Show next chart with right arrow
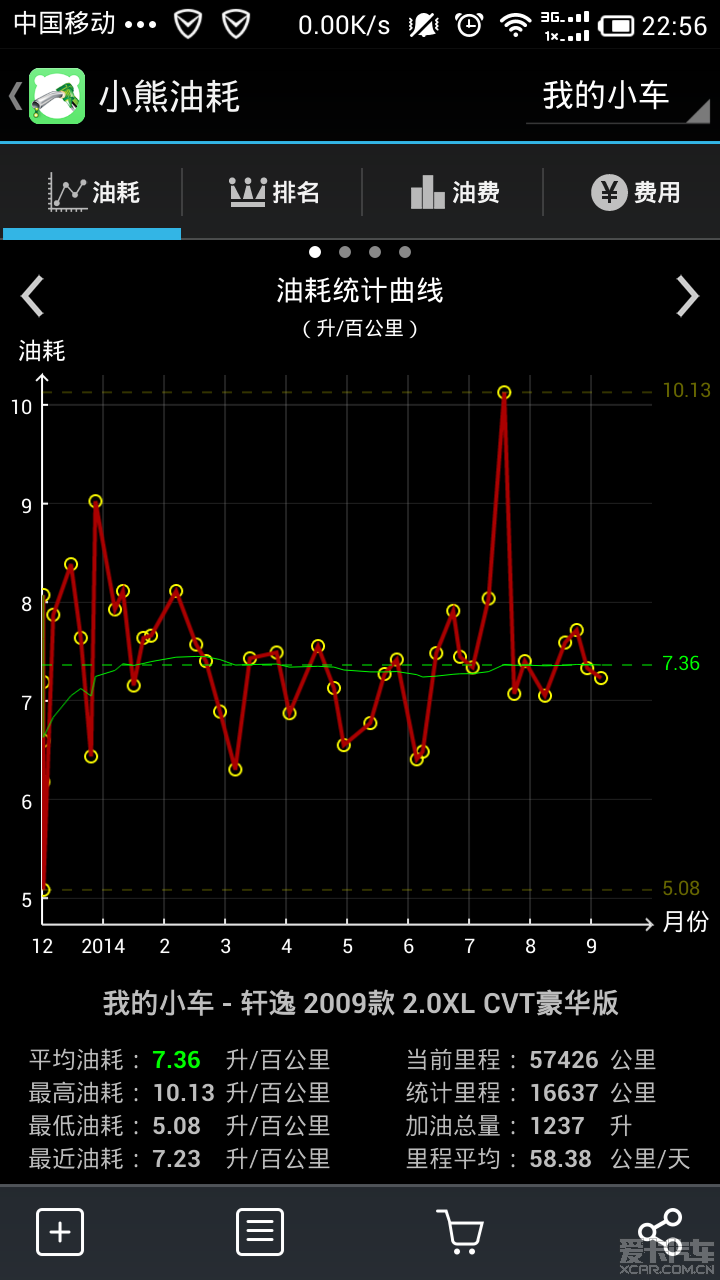The width and height of the screenshot is (720, 1280). click(x=687, y=296)
